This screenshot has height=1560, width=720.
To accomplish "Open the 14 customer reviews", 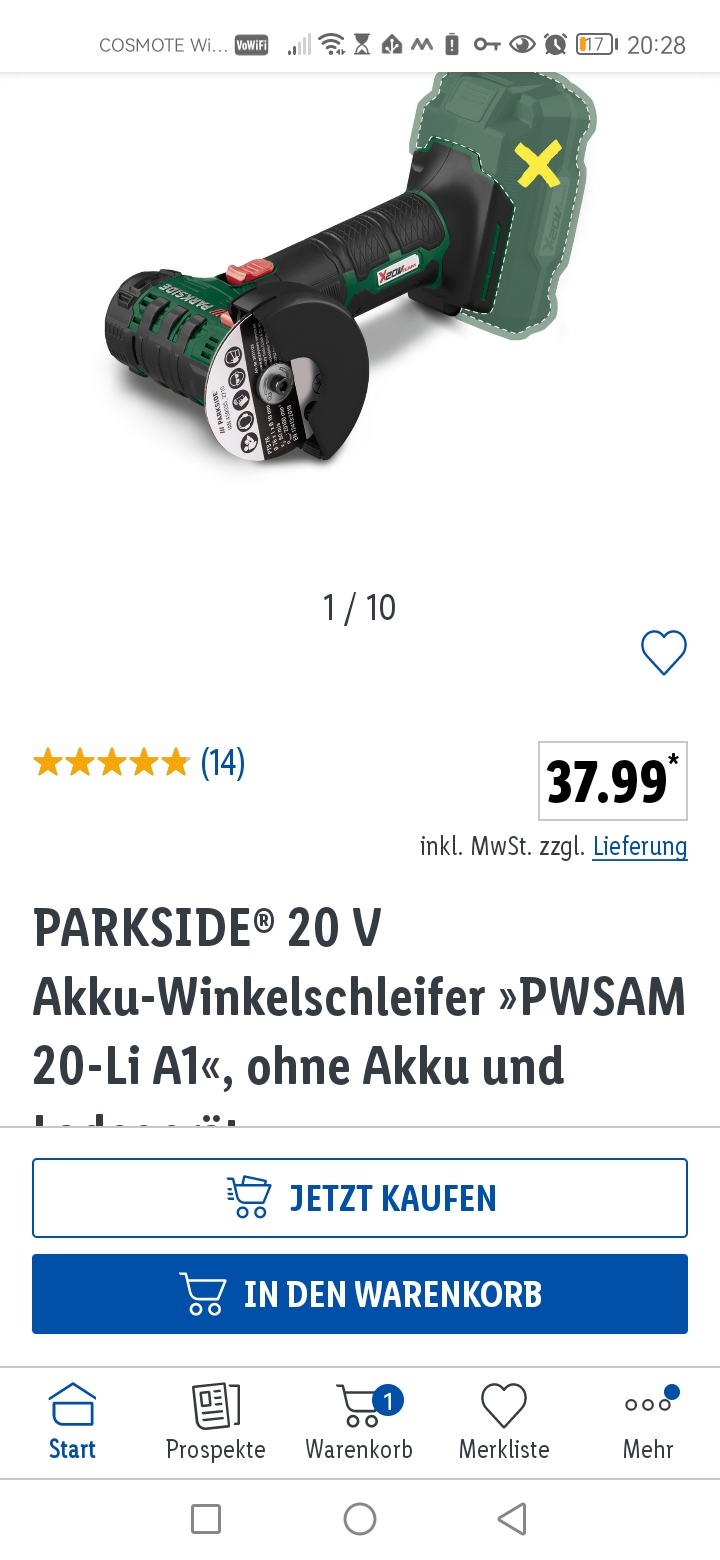I will click(x=222, y=763).
